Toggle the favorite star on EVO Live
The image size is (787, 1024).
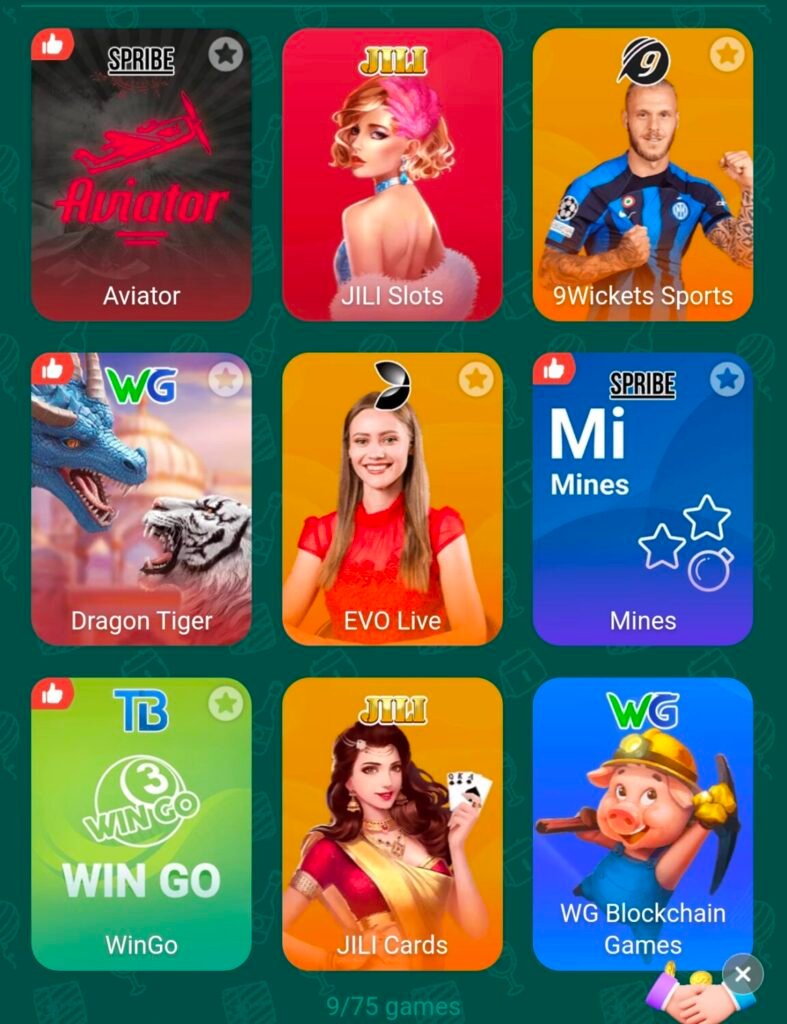pos(477,379)
